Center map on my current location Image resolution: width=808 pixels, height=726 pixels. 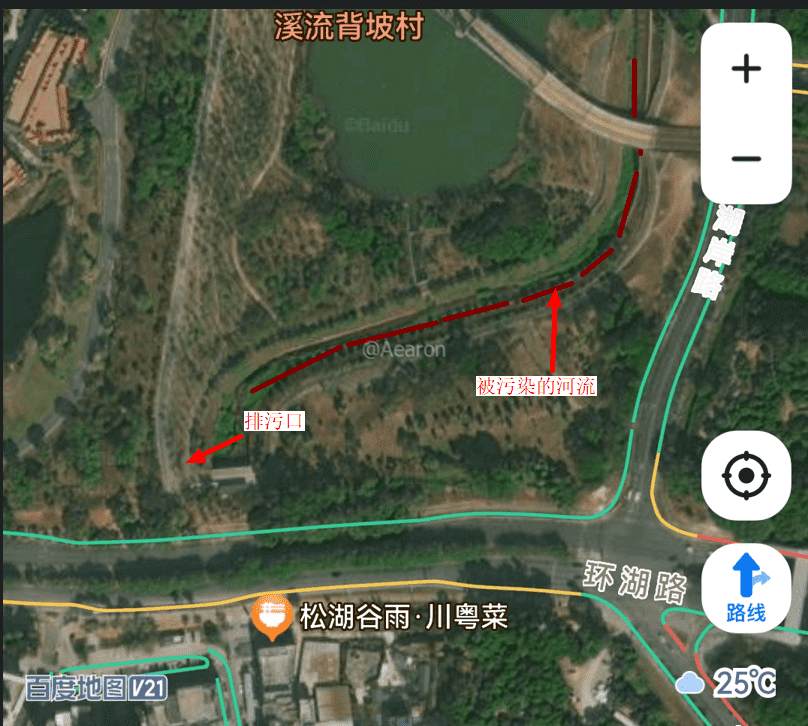[746, 476]
